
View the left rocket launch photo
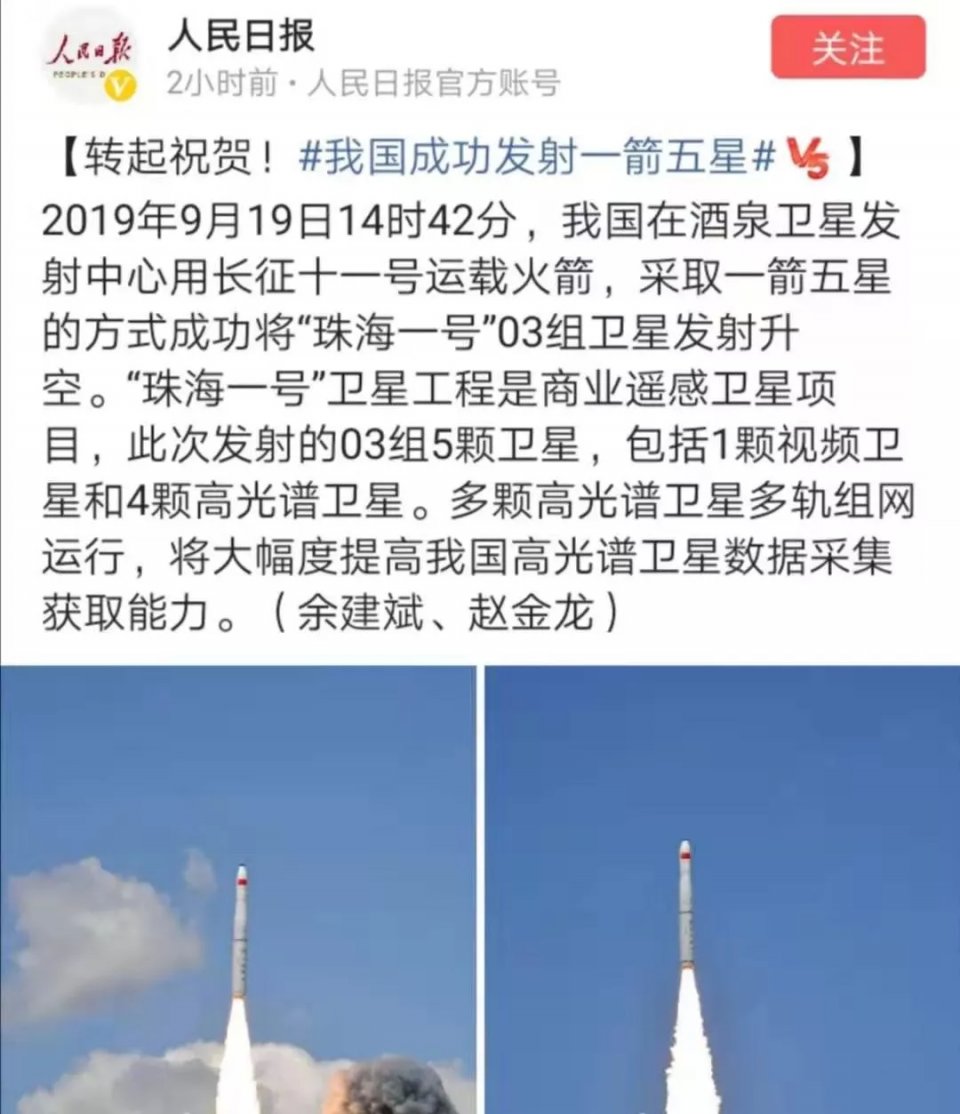click(x=238, y=890)
